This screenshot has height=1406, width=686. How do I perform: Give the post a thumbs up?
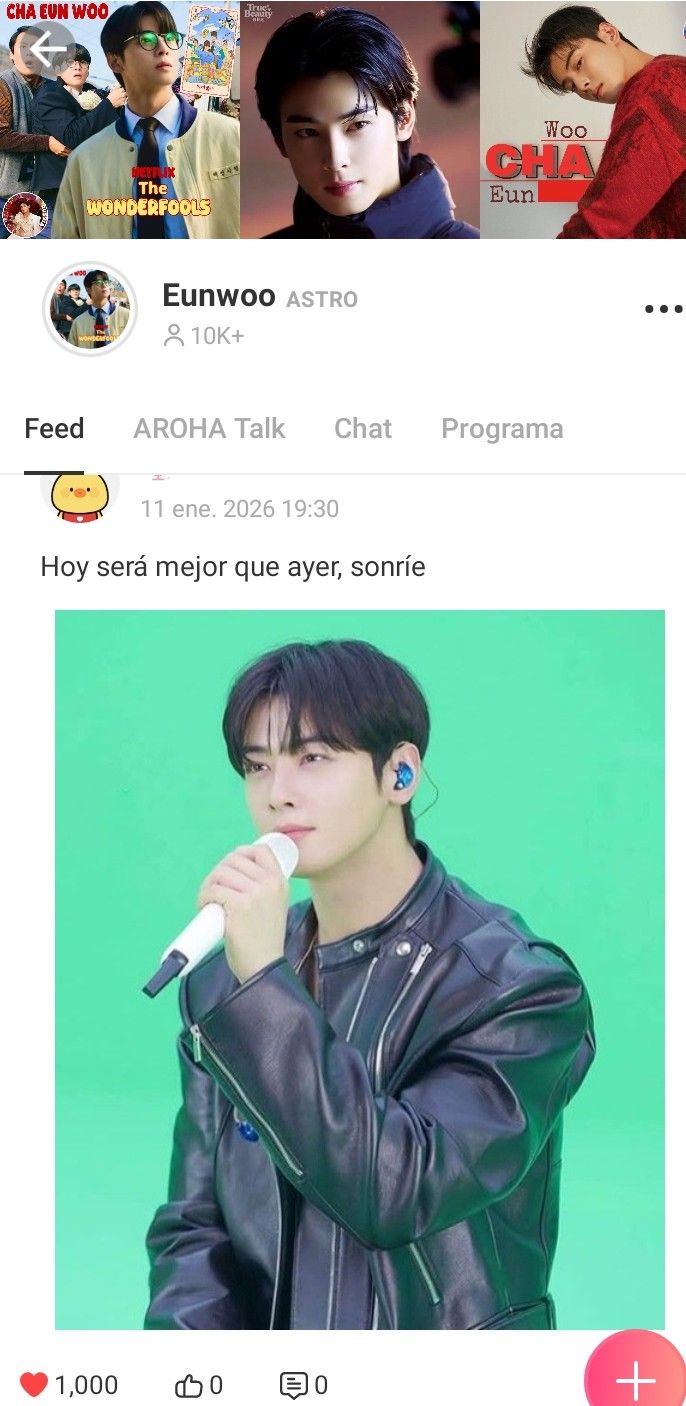click(x=189, y=1385)
